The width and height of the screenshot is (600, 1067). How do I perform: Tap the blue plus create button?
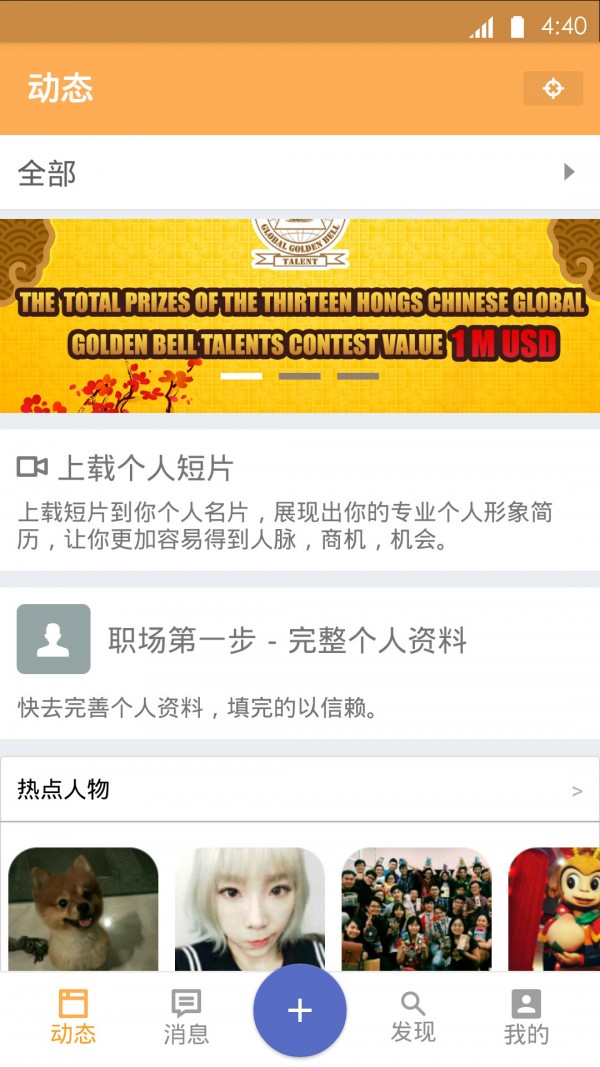click(300, 1010)
